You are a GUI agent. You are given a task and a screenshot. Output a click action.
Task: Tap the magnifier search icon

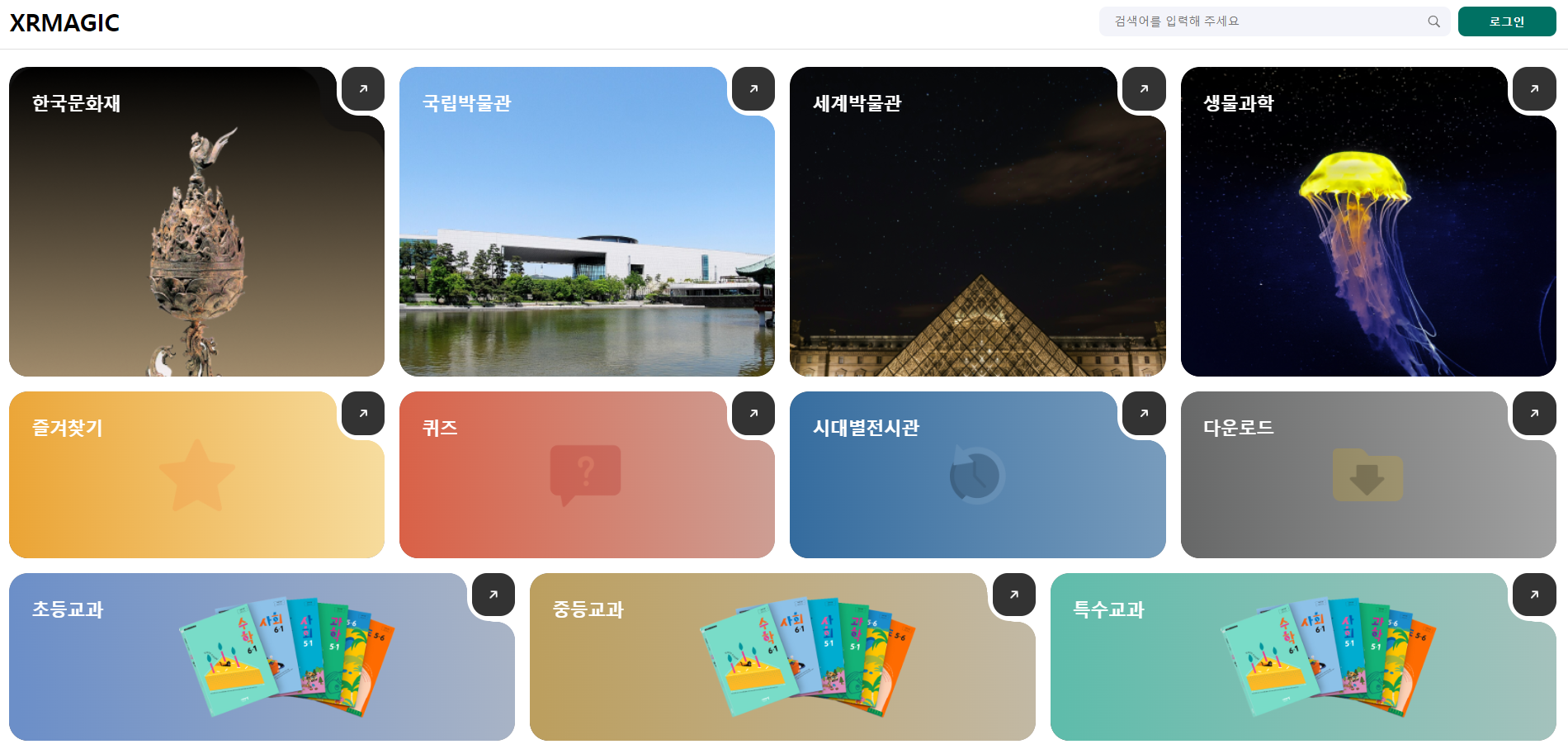[x=1433, y=21]
